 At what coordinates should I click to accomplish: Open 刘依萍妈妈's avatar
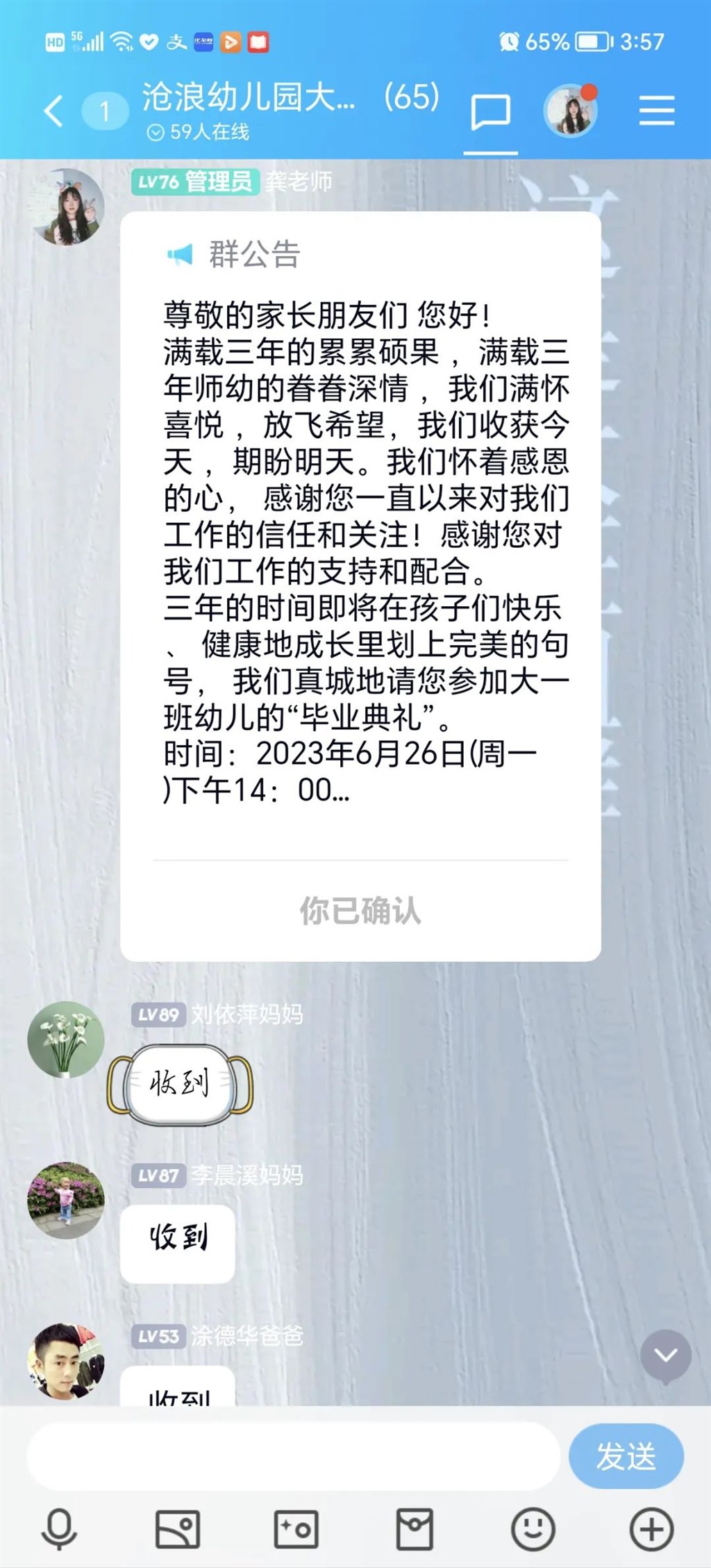click(65, 1040)
